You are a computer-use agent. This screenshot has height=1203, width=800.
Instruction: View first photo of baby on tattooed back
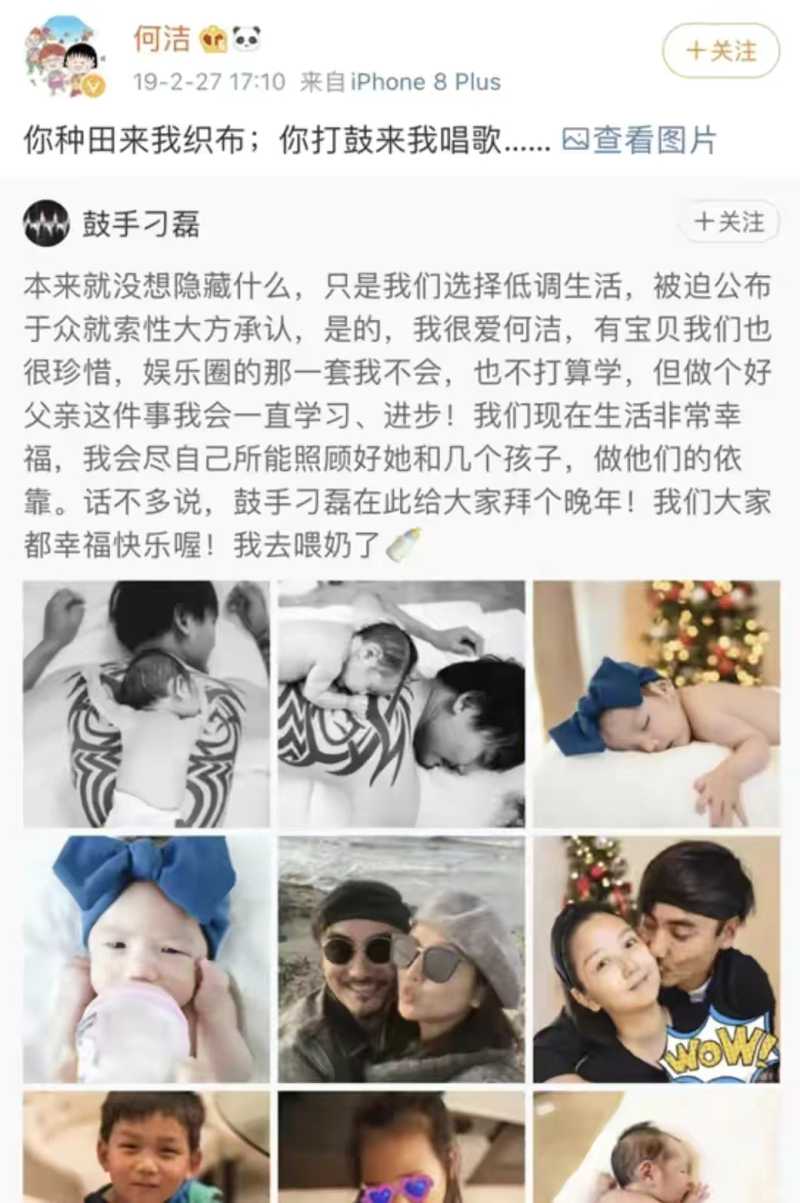point(146,704)
